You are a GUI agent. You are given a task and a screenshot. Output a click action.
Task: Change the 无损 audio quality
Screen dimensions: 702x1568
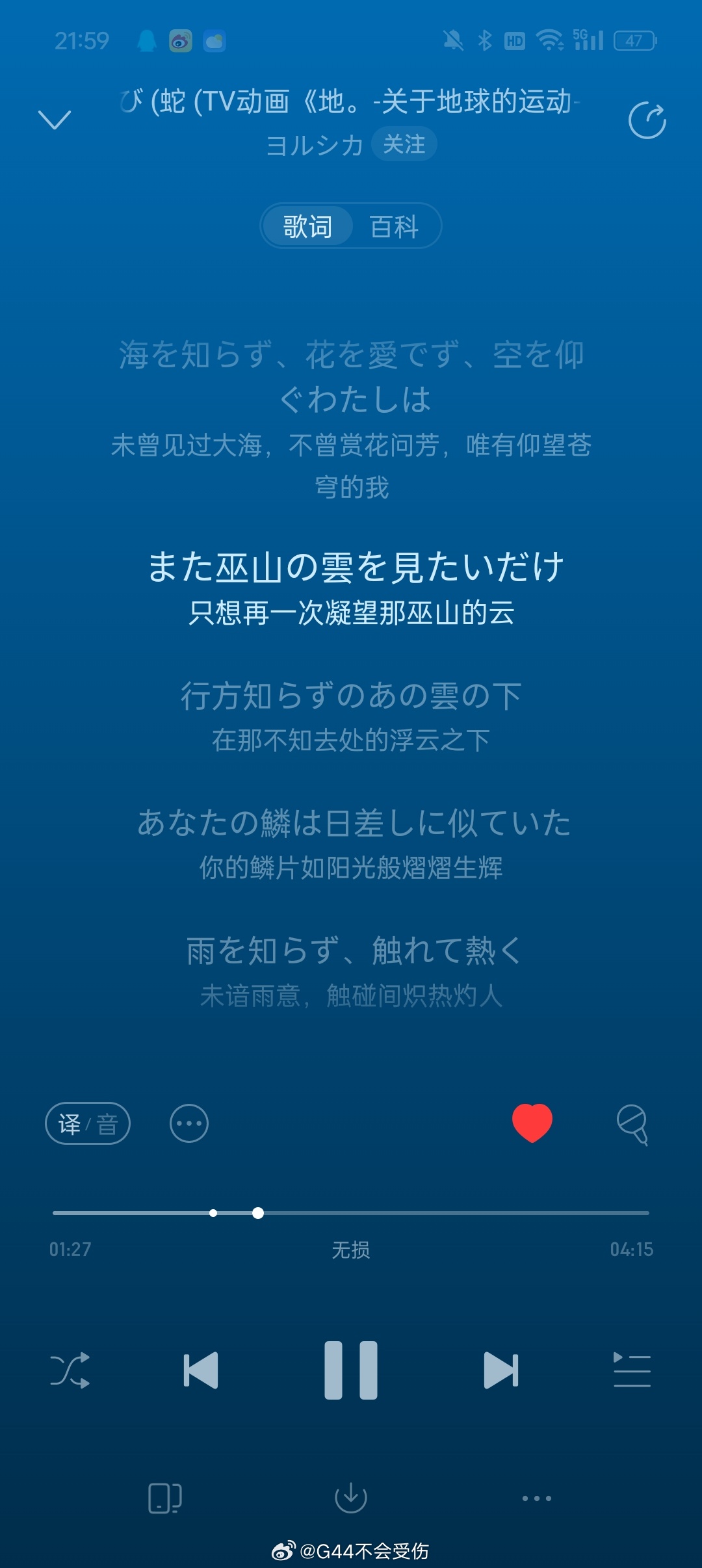tap(351, 1249)
